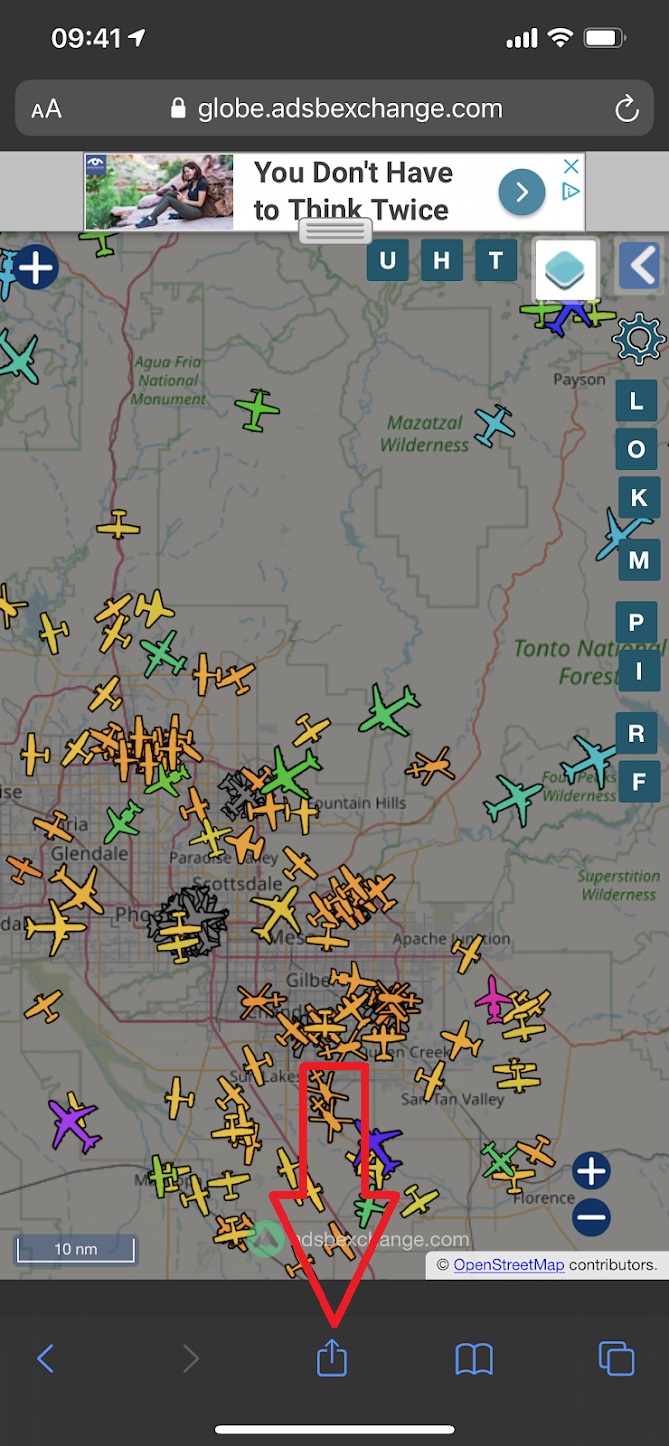Tap the F map button
The image size is (669, 1446).
638,781
